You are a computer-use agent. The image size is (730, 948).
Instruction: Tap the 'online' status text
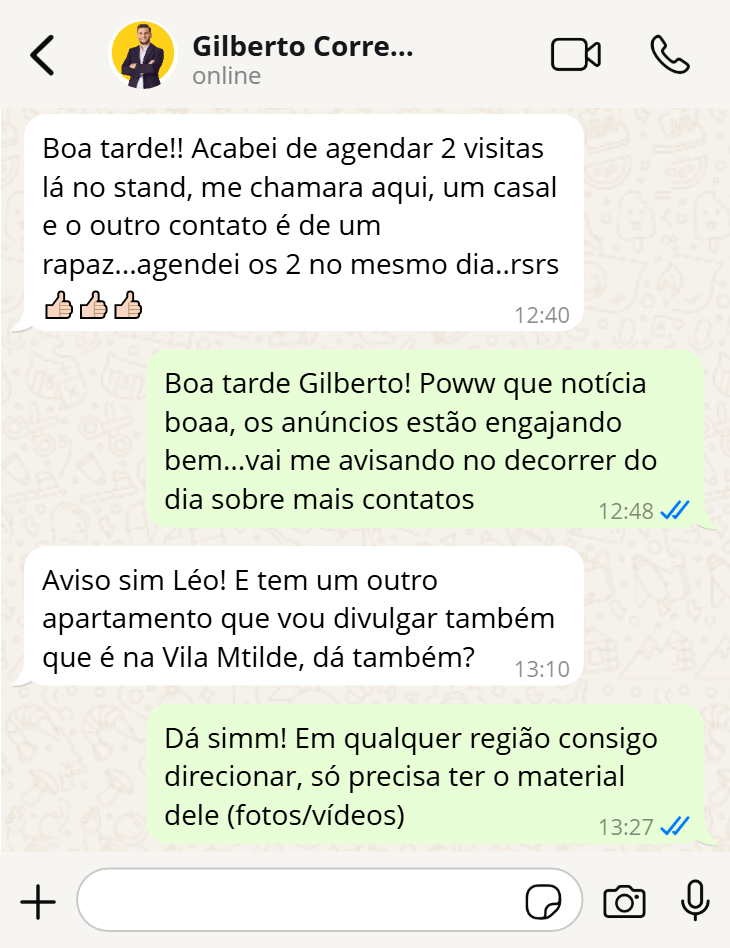[x=225, y=75]
